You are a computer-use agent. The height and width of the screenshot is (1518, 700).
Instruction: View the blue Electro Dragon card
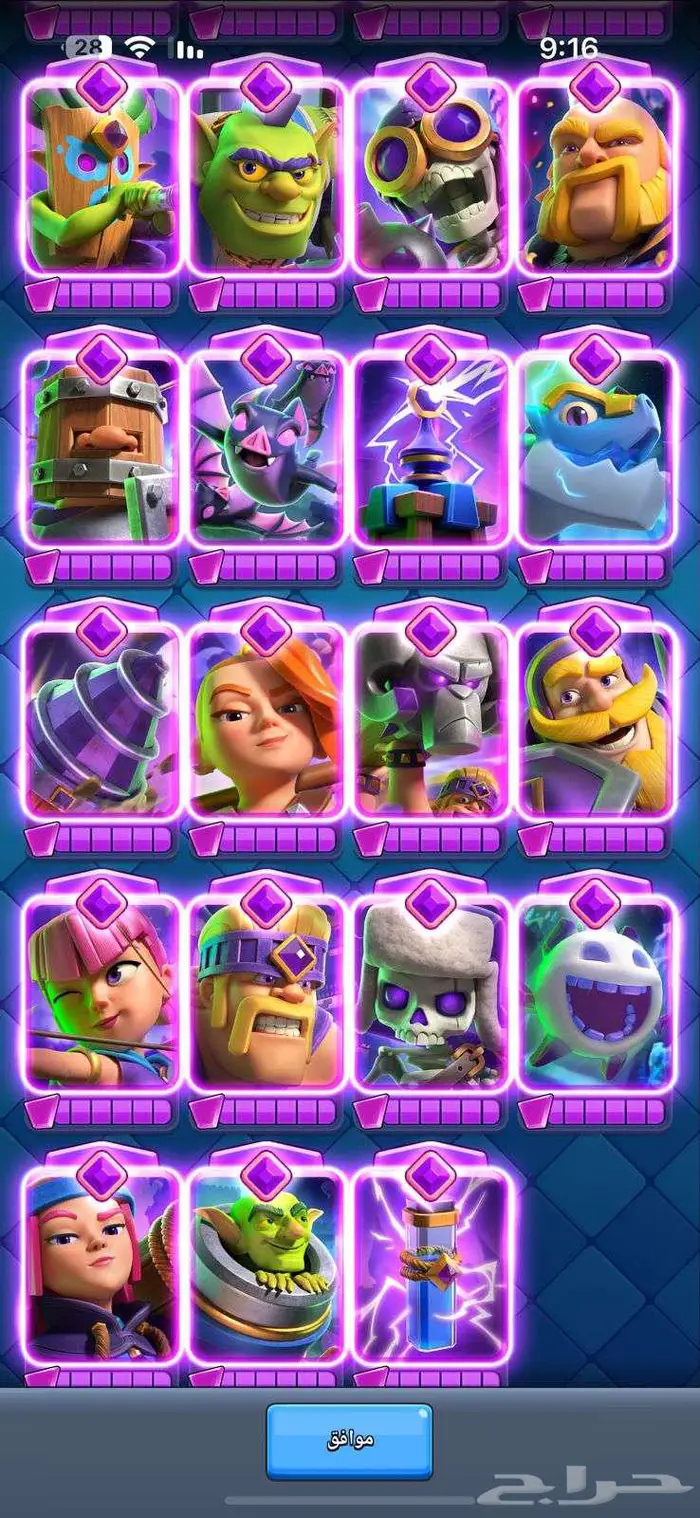(x=596, y=448)
